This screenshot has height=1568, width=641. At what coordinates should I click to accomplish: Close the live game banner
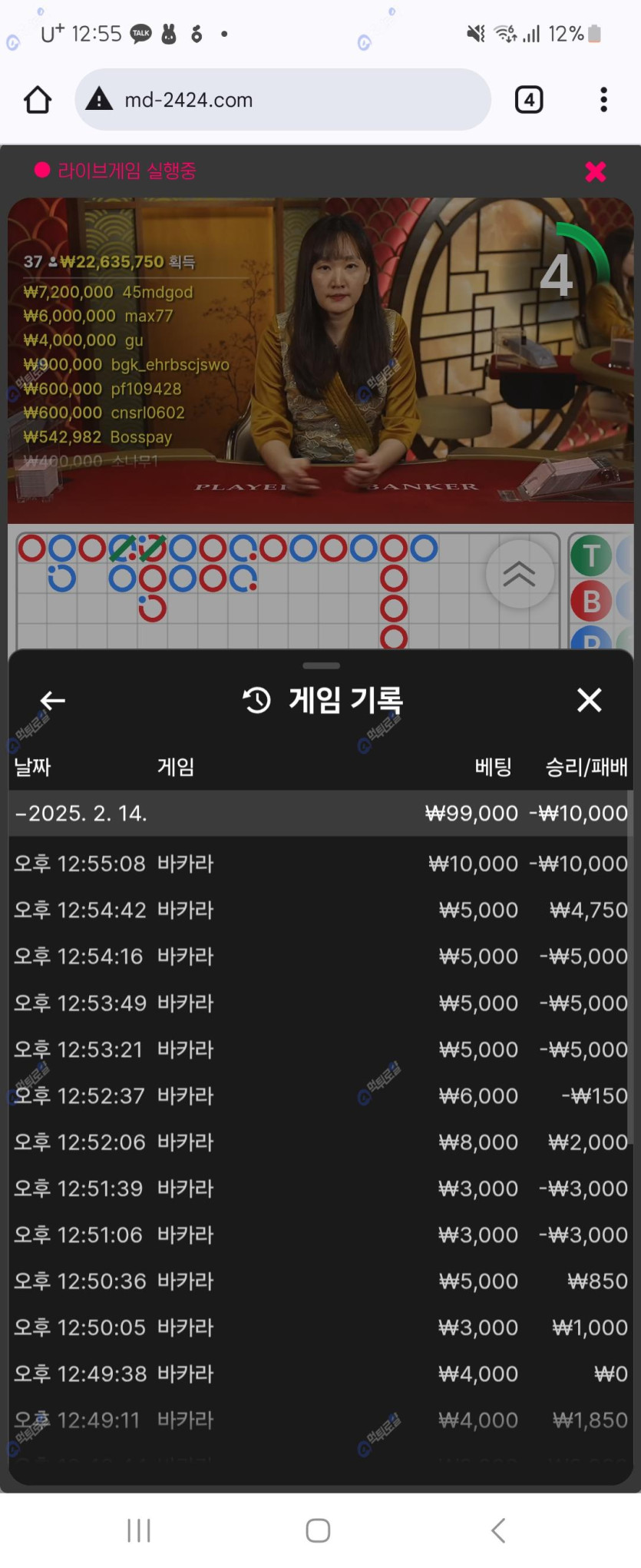[595, 171]
